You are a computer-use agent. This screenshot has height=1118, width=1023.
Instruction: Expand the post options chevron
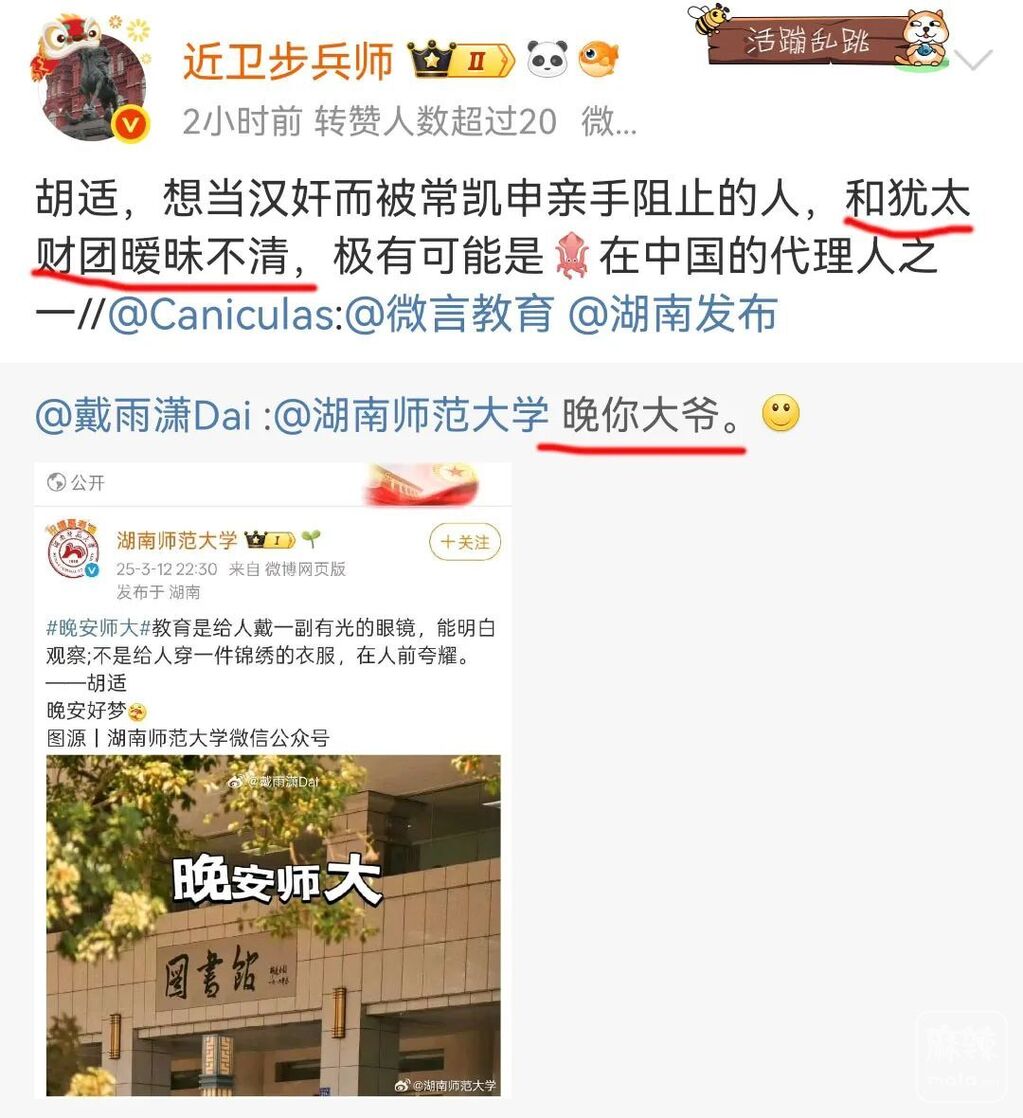973,61
